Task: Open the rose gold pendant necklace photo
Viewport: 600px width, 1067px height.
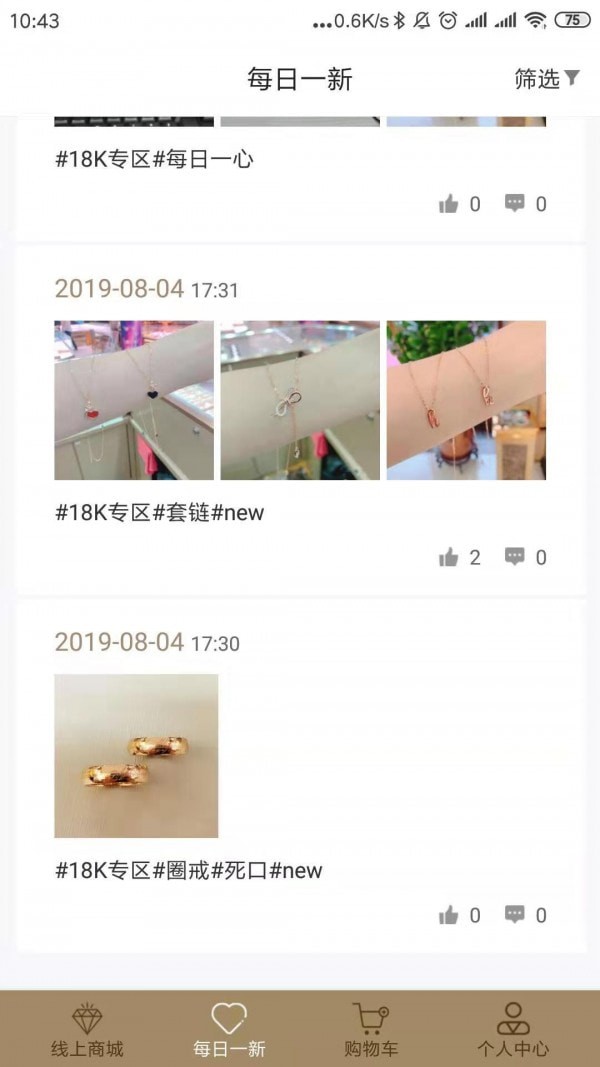Action: tap(466, 400)
